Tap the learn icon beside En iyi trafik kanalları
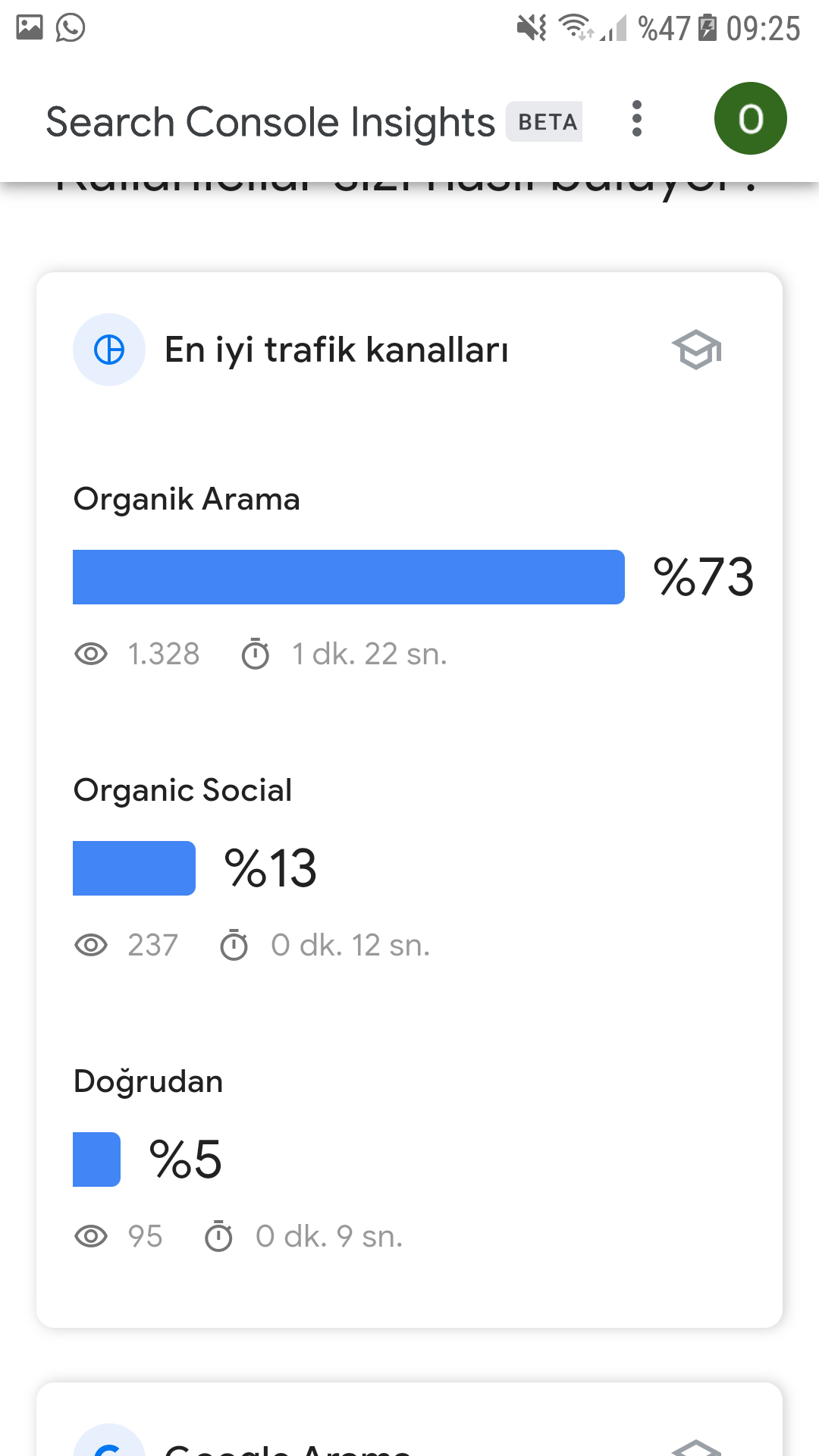 click(696, 350)
